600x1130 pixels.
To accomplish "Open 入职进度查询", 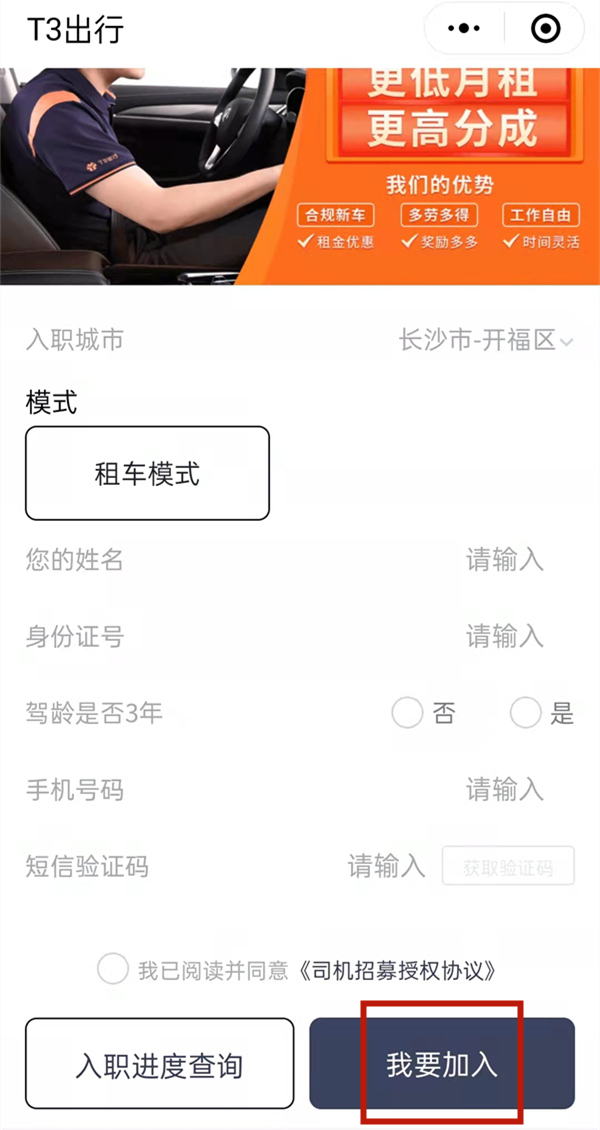I will [x=159, y=1064].
